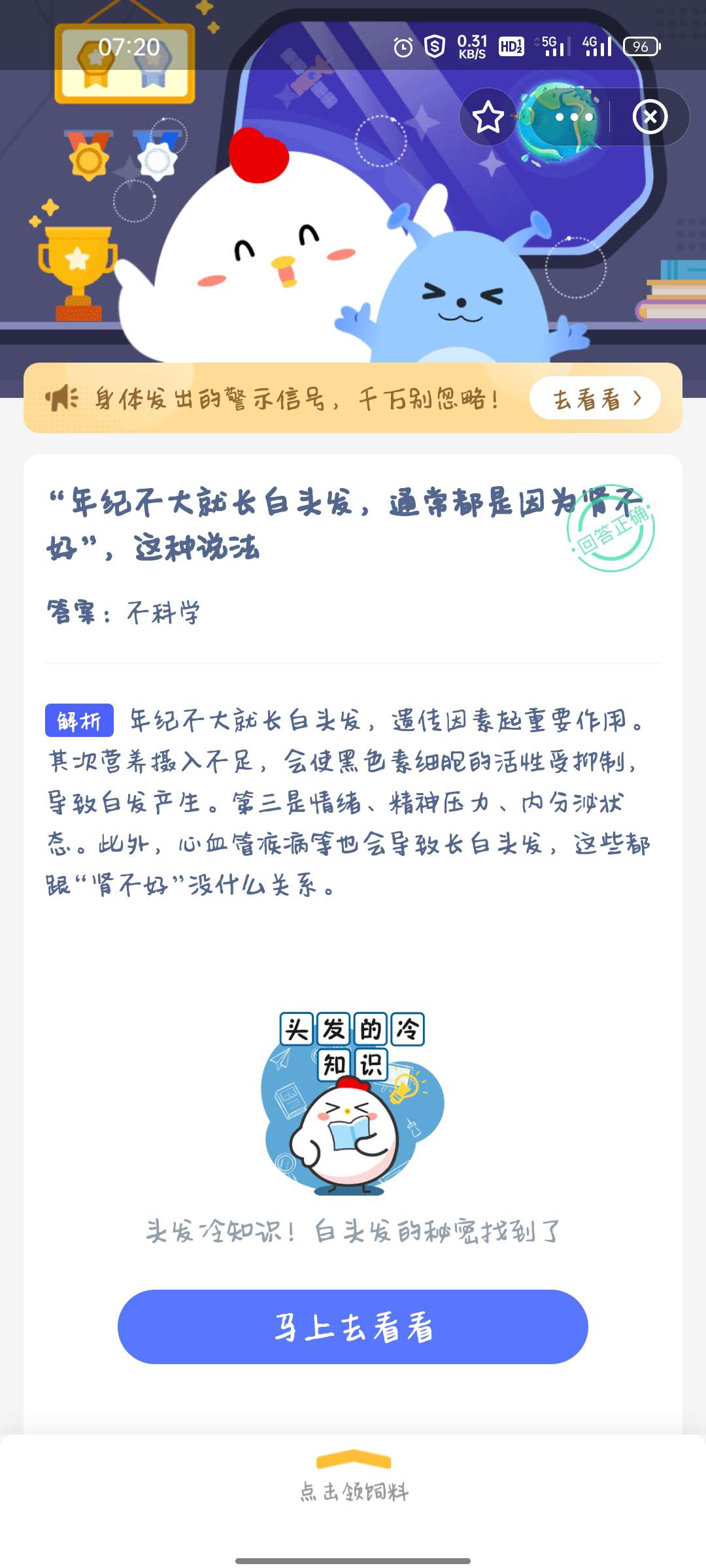
Task: Favorite this mini program with the star
Action: [x=488, y=118]
